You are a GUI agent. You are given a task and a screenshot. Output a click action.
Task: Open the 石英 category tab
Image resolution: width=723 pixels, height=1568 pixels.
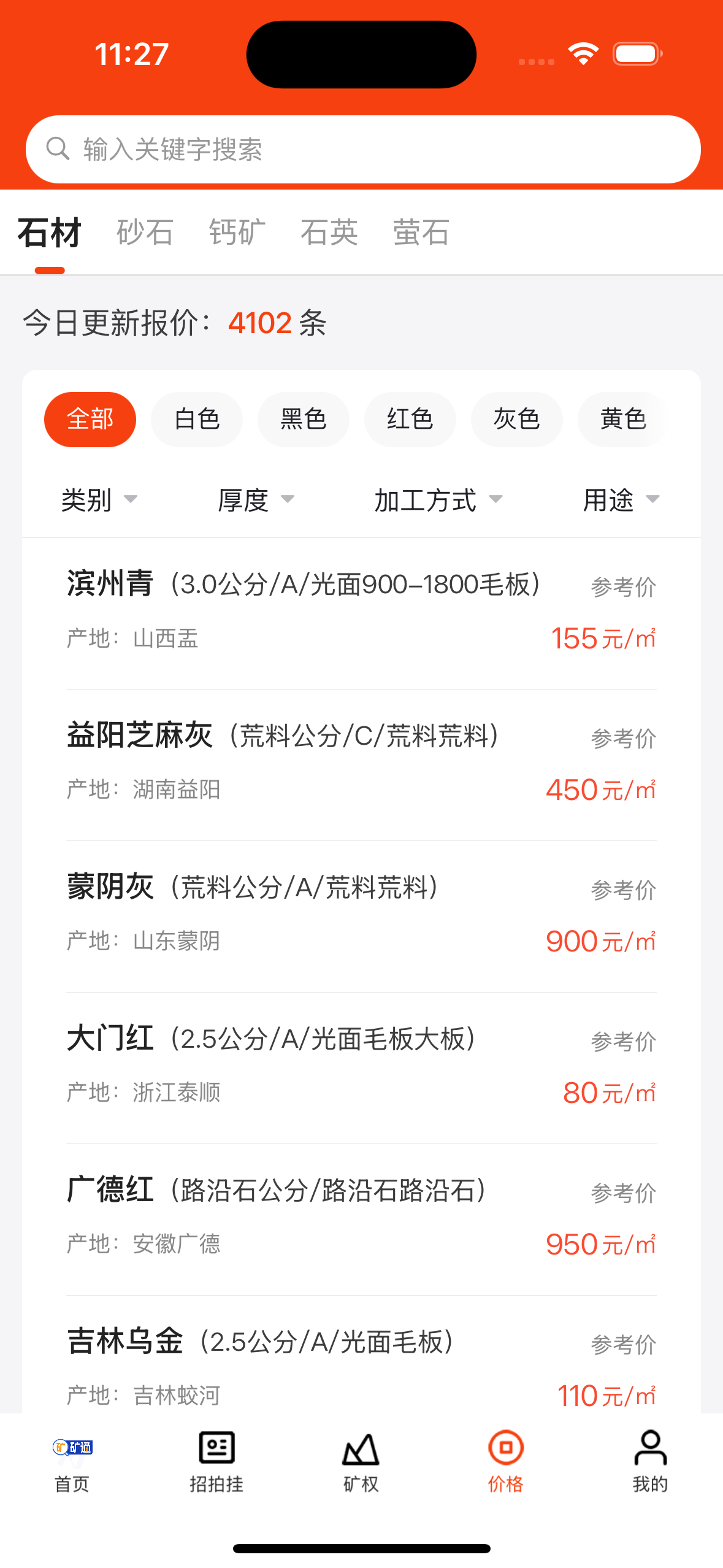click(329, 233)
